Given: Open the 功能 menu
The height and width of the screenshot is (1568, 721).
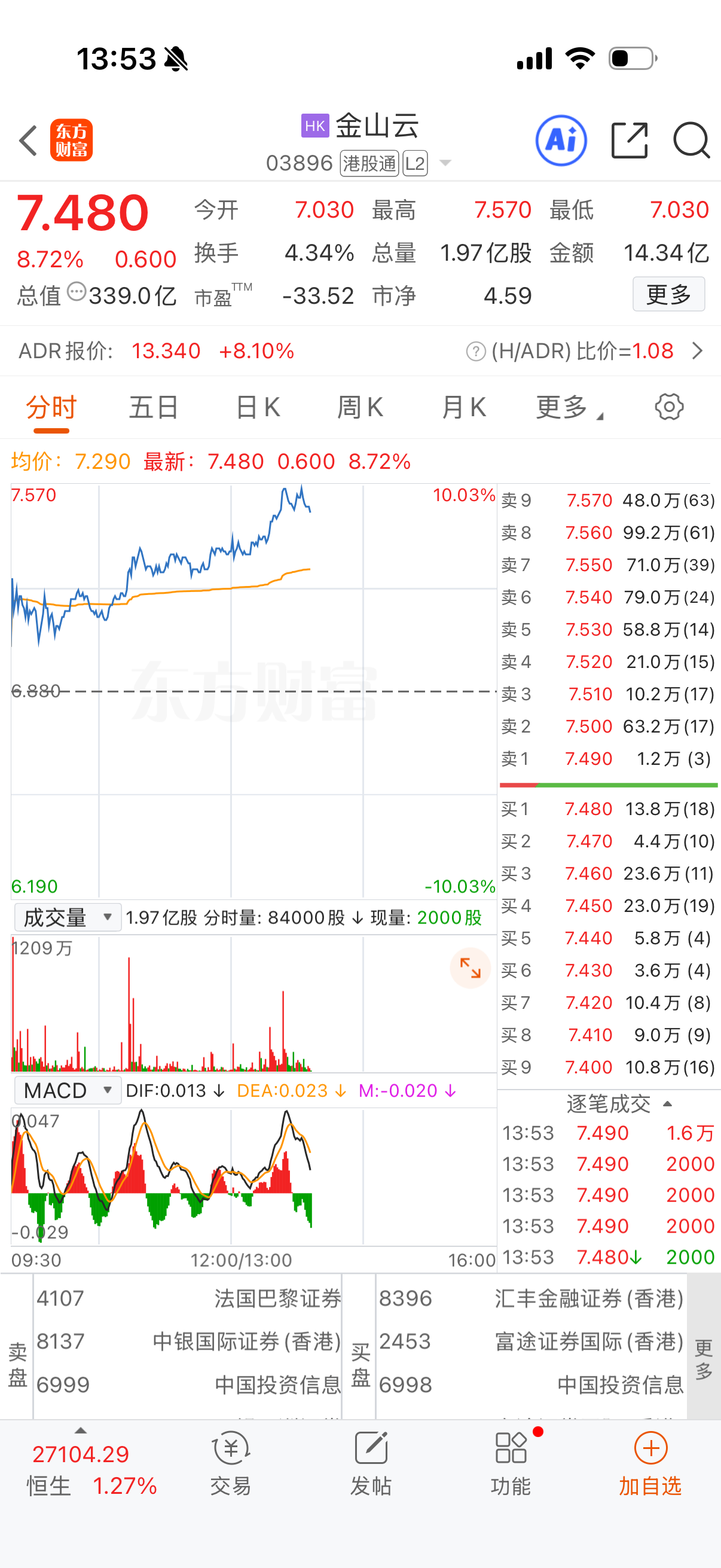Looking at the screenshot, I should [x=511, y=1463].
